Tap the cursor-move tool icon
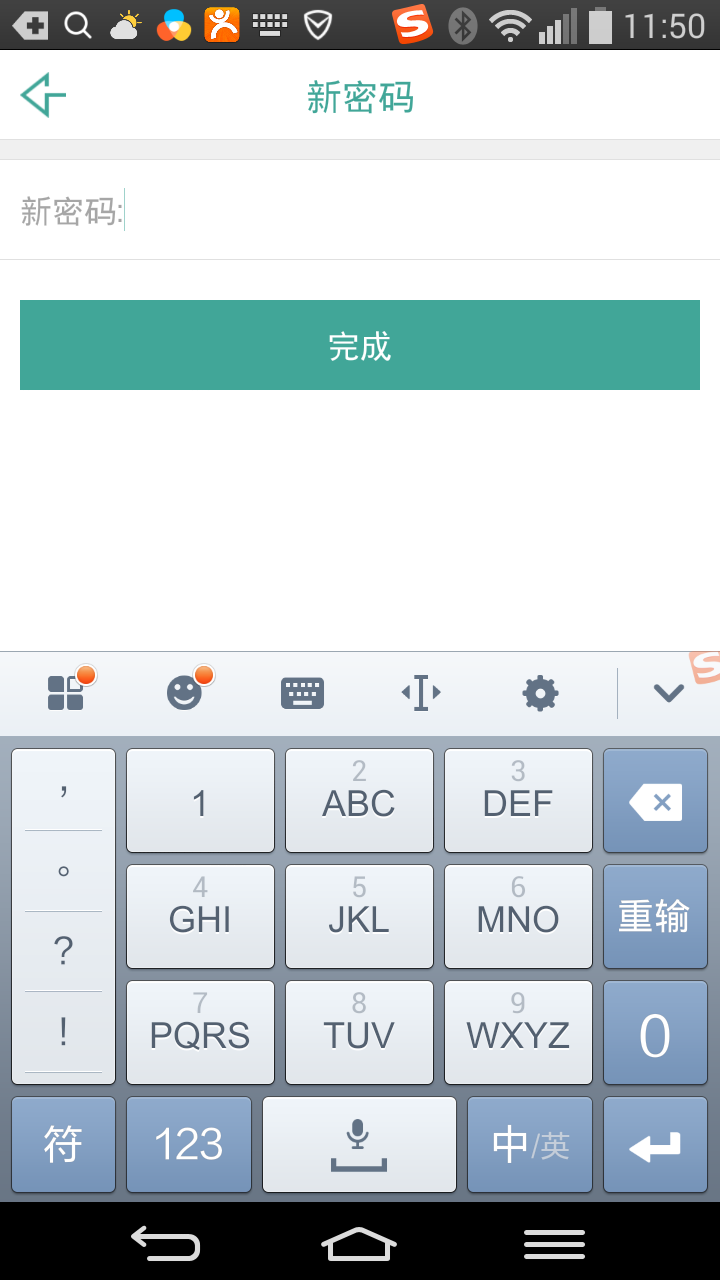Viewport: 720px width, 1280px height. tap(421, 692)
